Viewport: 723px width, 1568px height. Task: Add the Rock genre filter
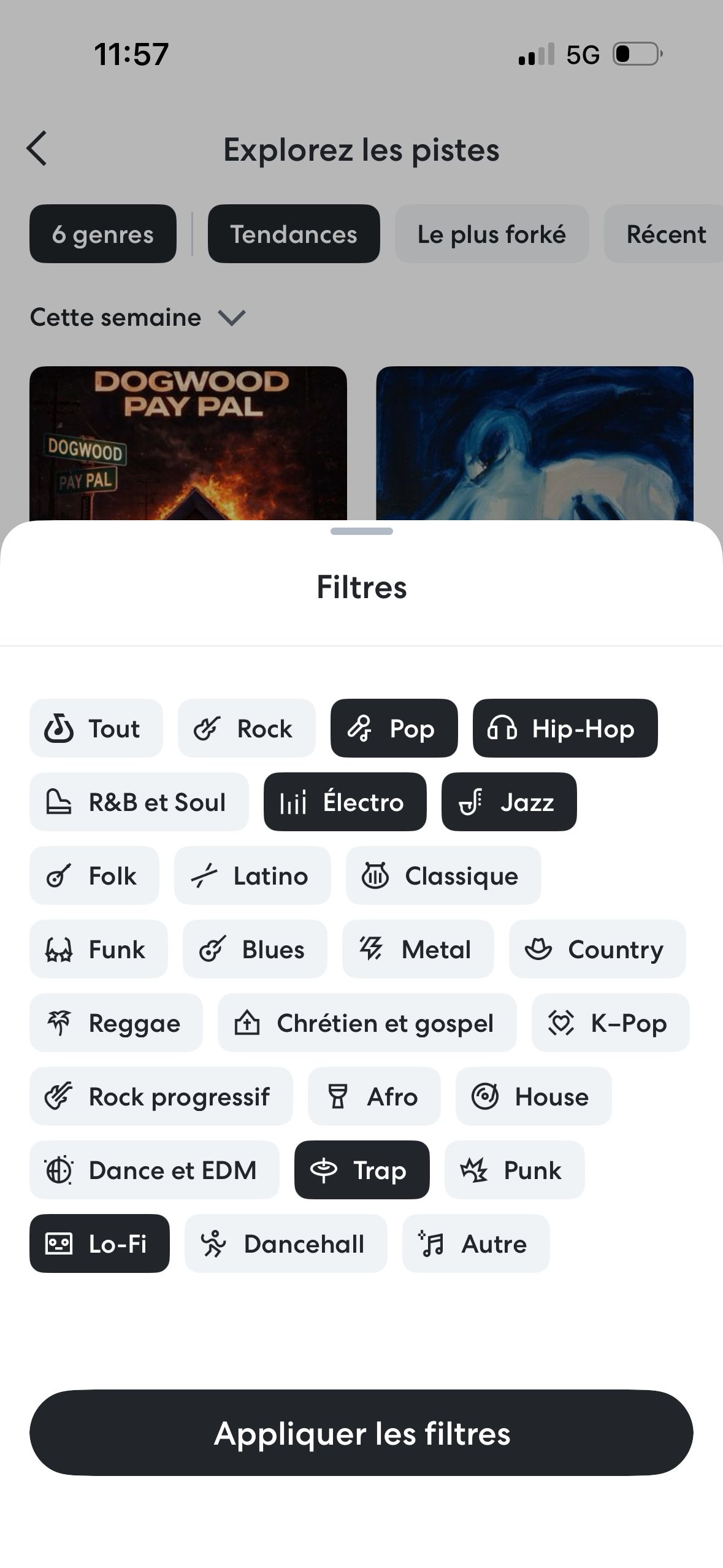coord(247,728)
